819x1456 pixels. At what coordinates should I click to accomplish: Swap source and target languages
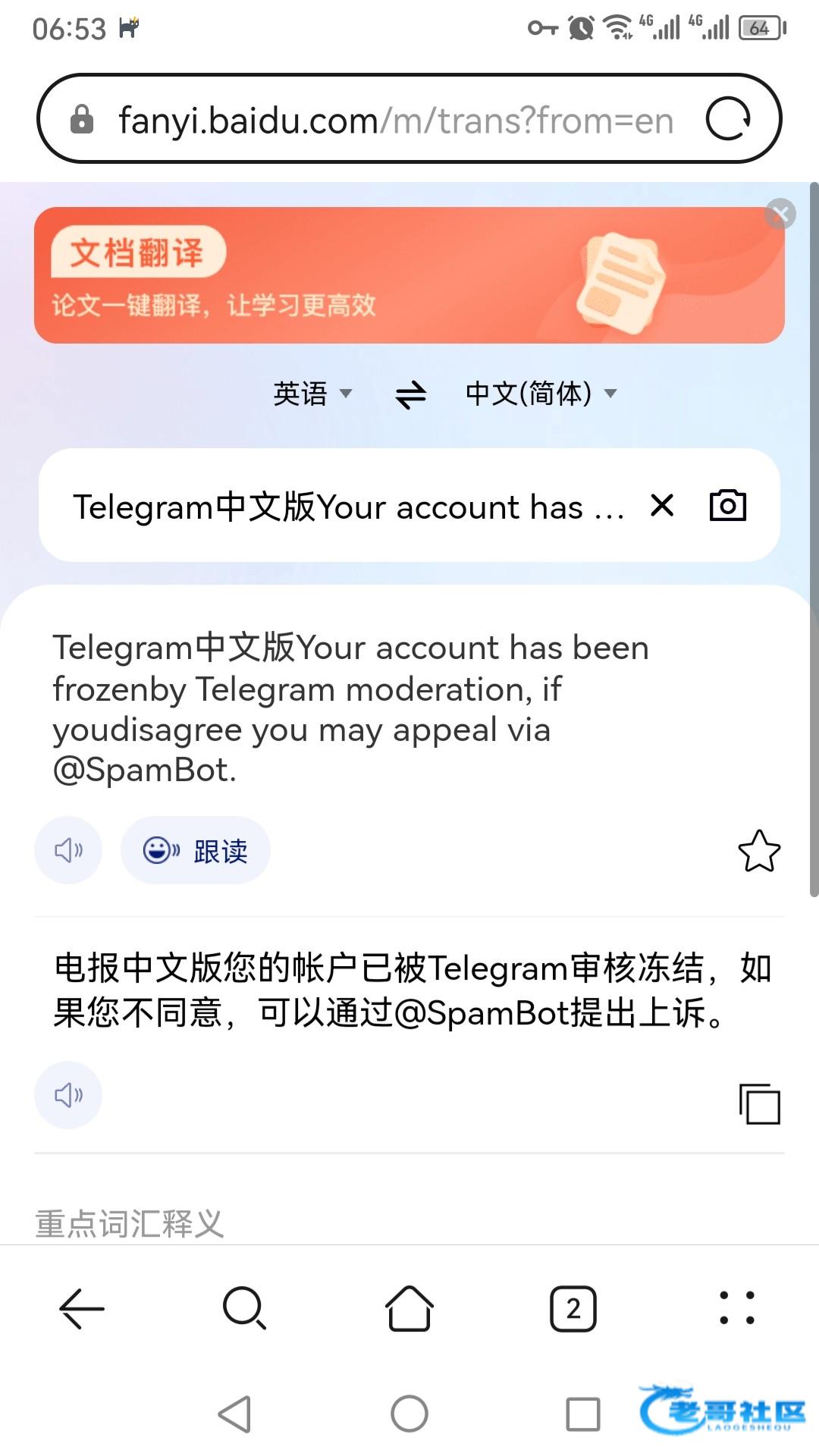[410, 394]
